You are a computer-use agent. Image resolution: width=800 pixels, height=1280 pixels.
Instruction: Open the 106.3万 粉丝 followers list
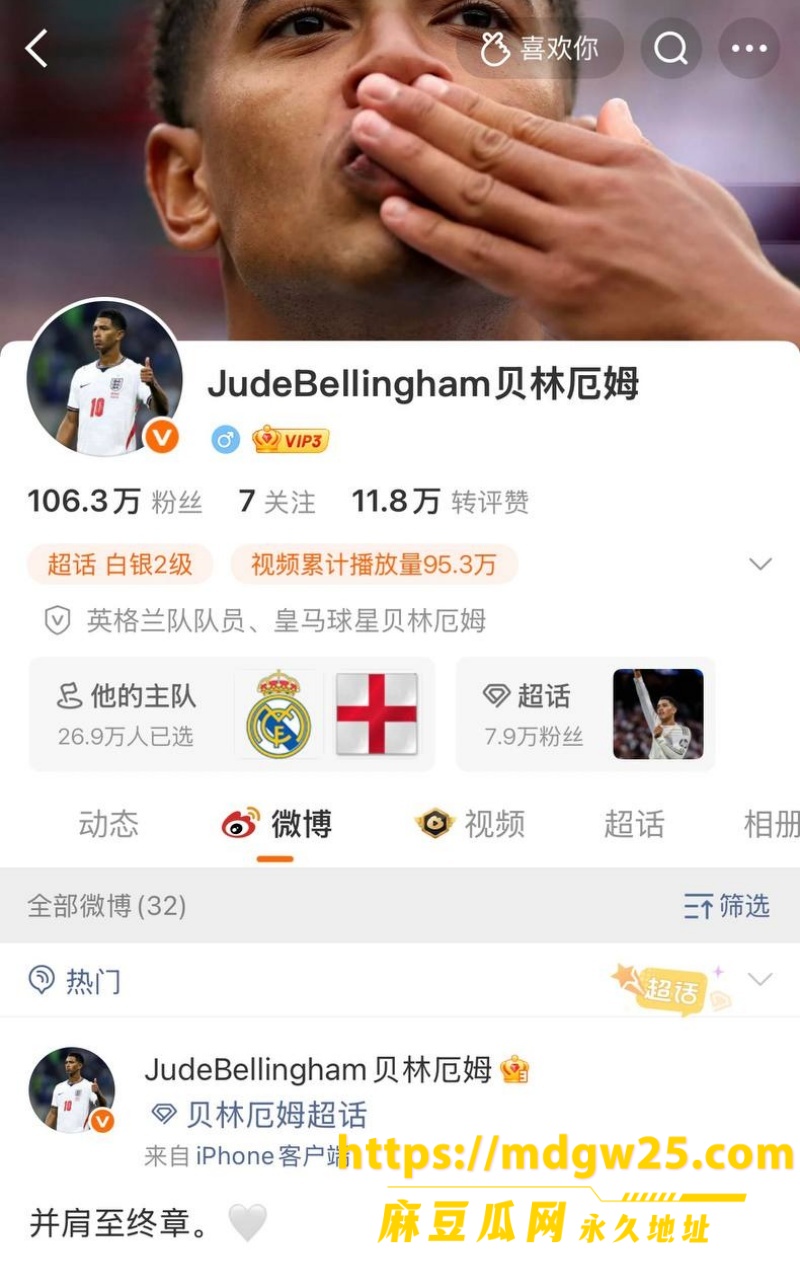115,502
